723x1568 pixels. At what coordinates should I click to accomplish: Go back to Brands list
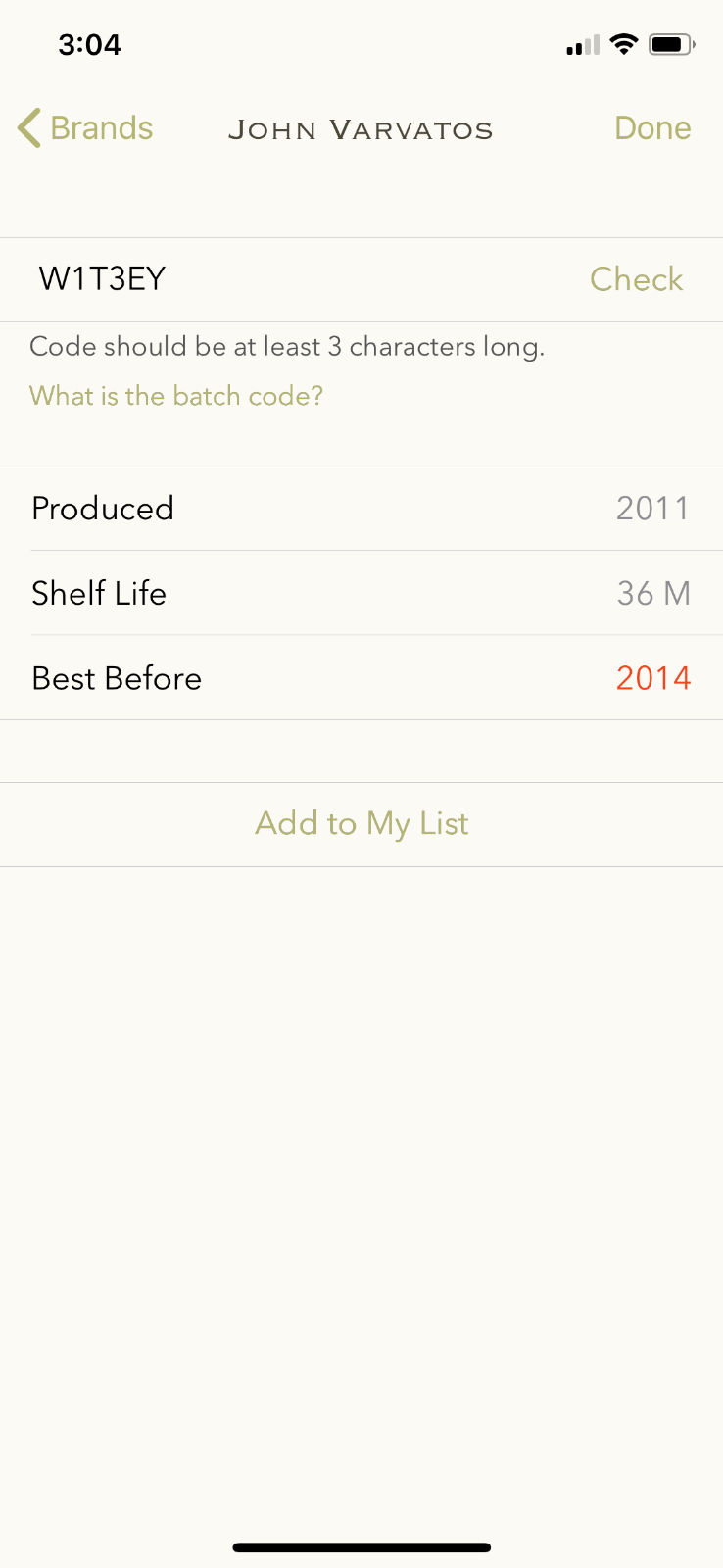point(86,128)
